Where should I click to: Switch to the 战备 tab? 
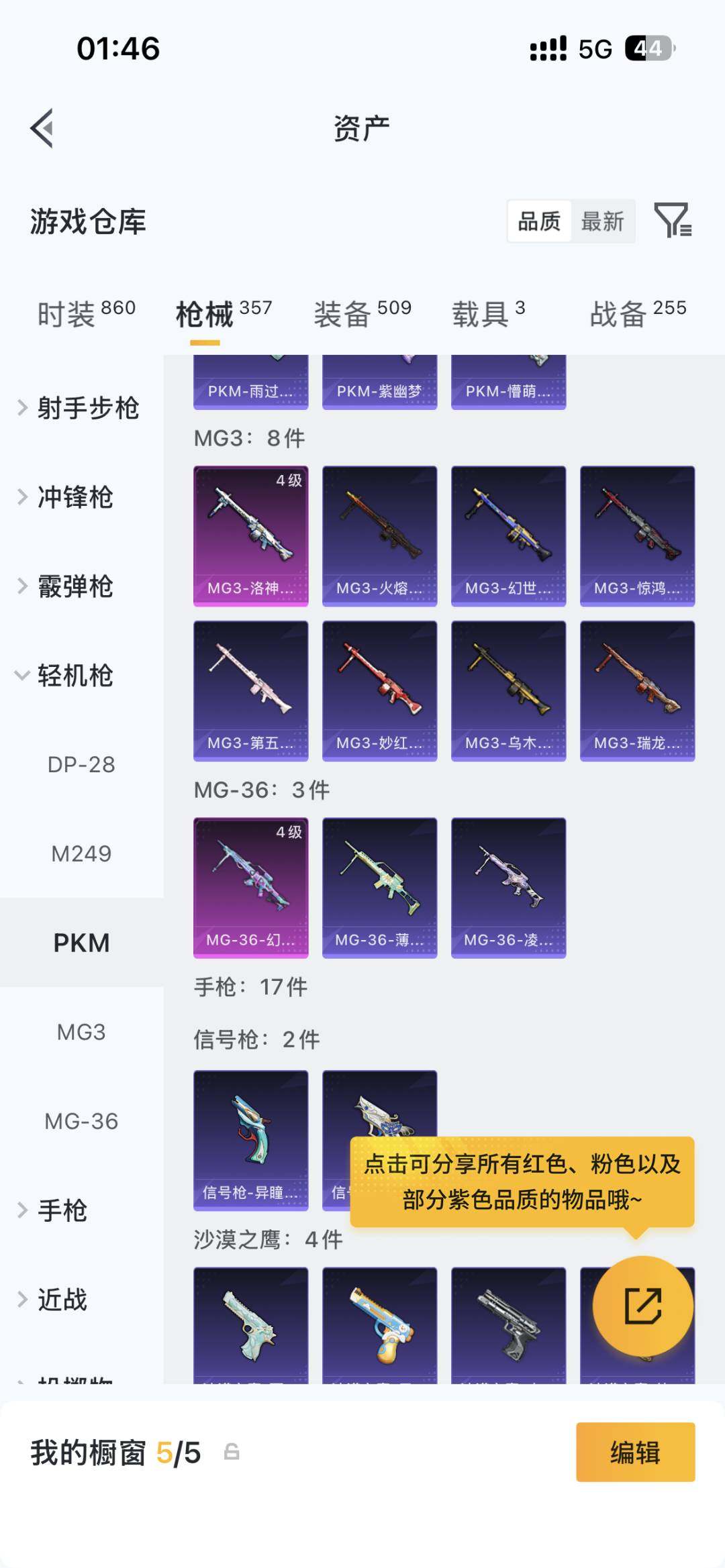638,313
